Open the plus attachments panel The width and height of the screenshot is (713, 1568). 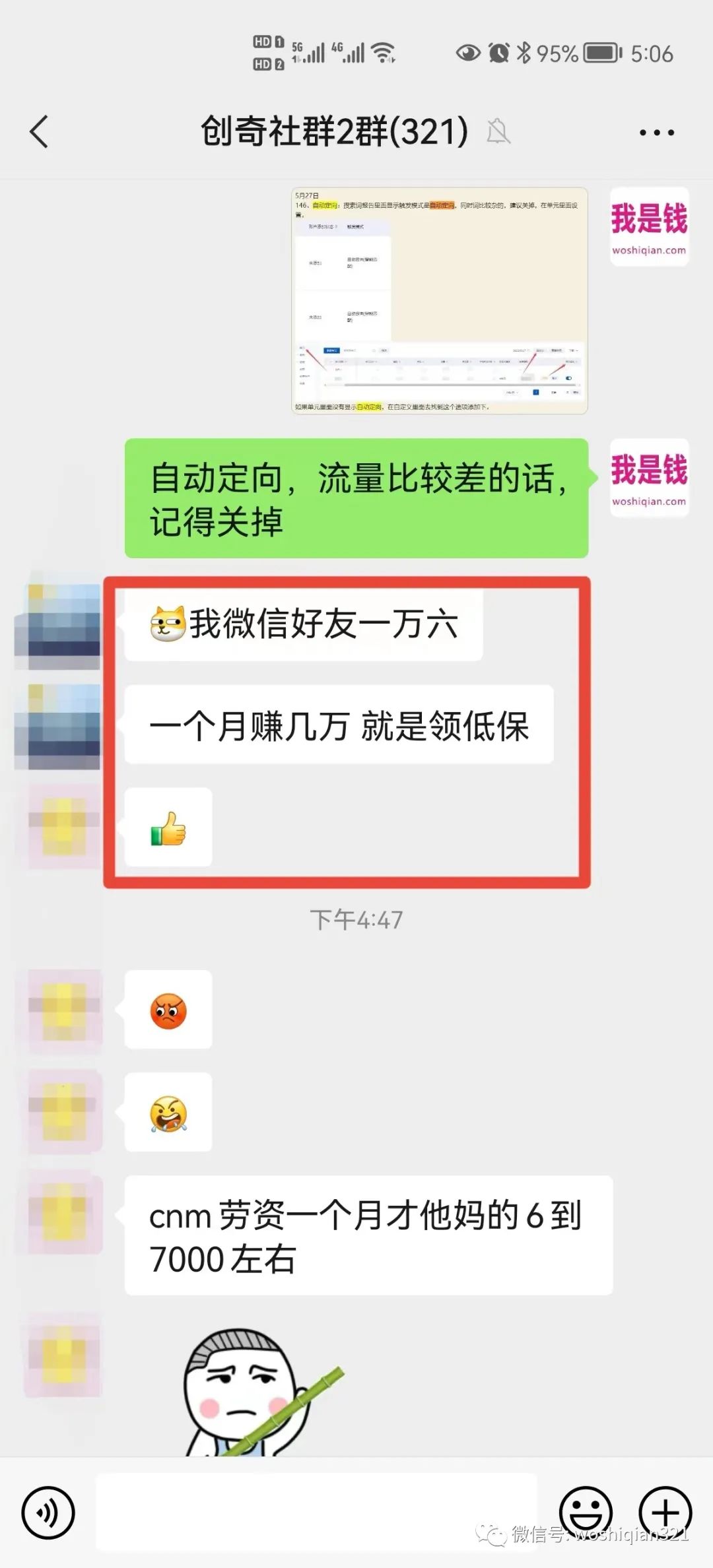coord(665,1511)
